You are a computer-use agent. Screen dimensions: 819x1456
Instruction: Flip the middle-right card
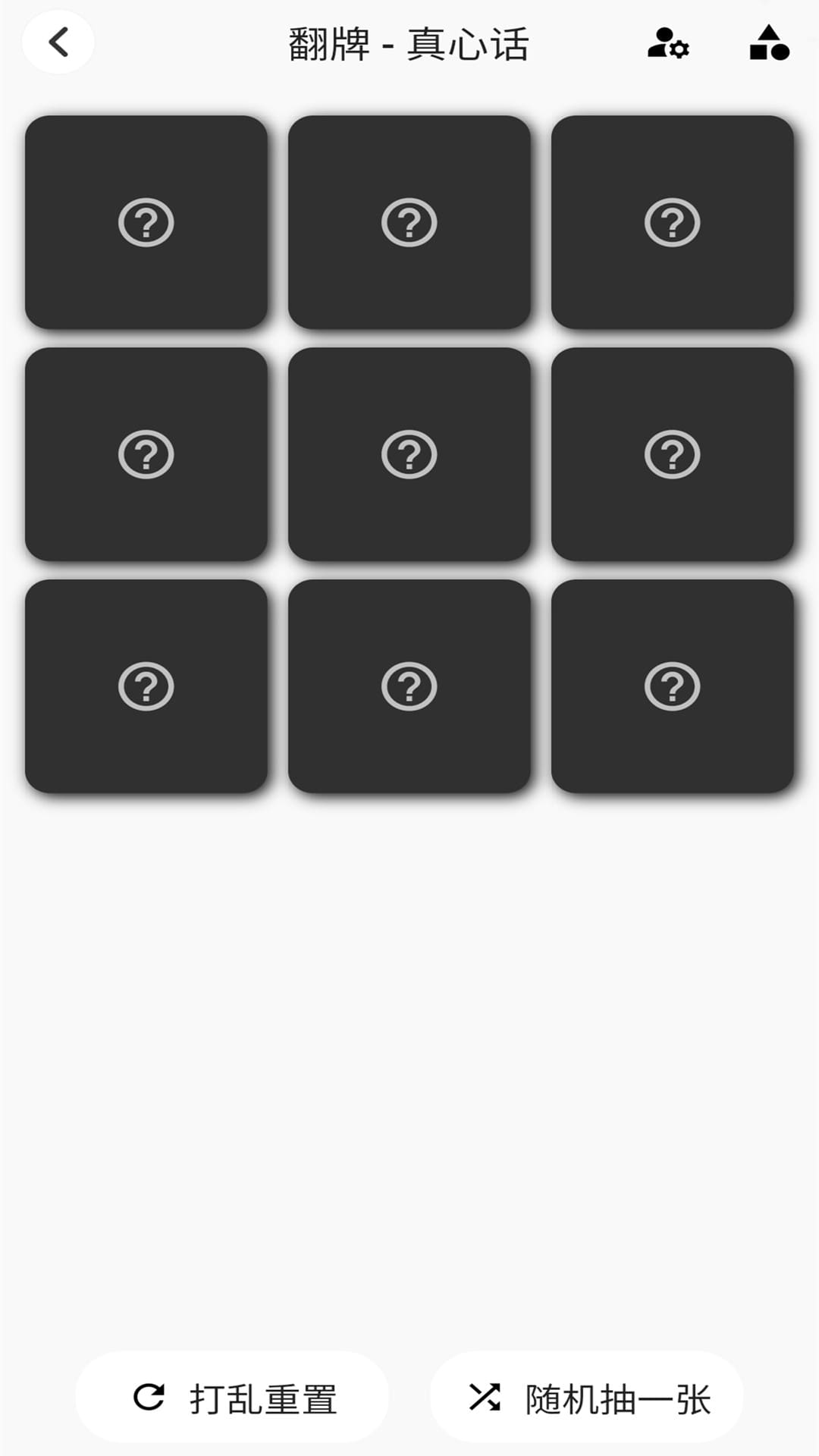tap(672, 453)
